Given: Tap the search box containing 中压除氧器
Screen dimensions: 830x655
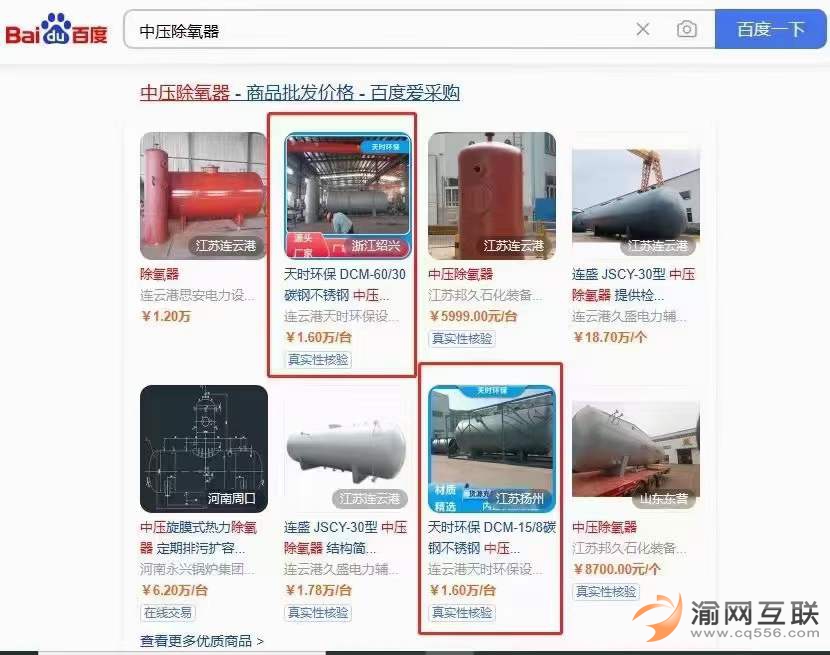Looking at the screenshot, I should pyautogui.click(x=380, y=30).
